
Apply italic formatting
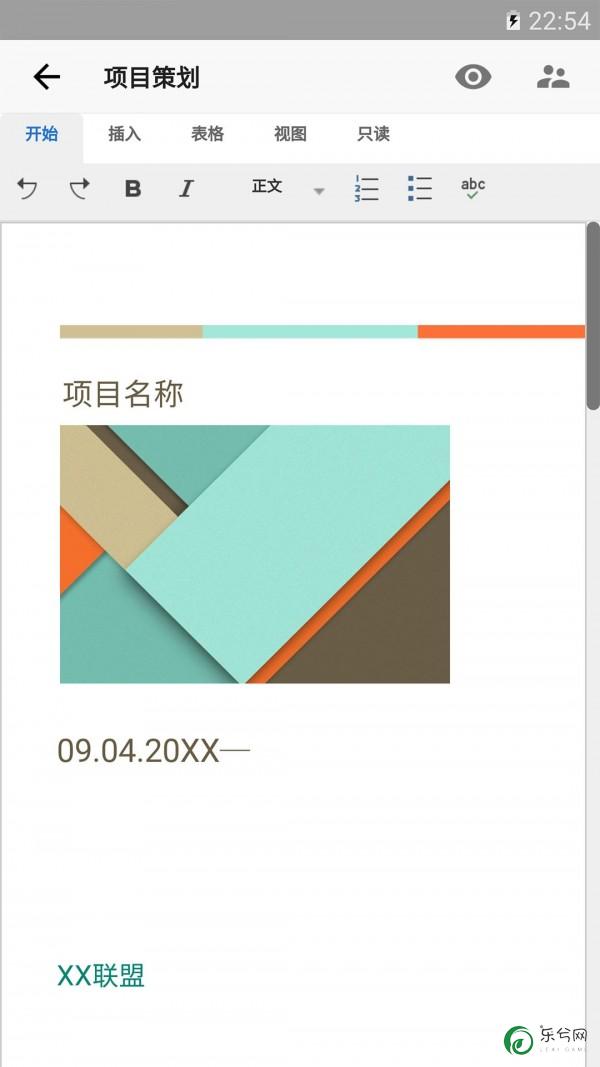click(186, 188)
